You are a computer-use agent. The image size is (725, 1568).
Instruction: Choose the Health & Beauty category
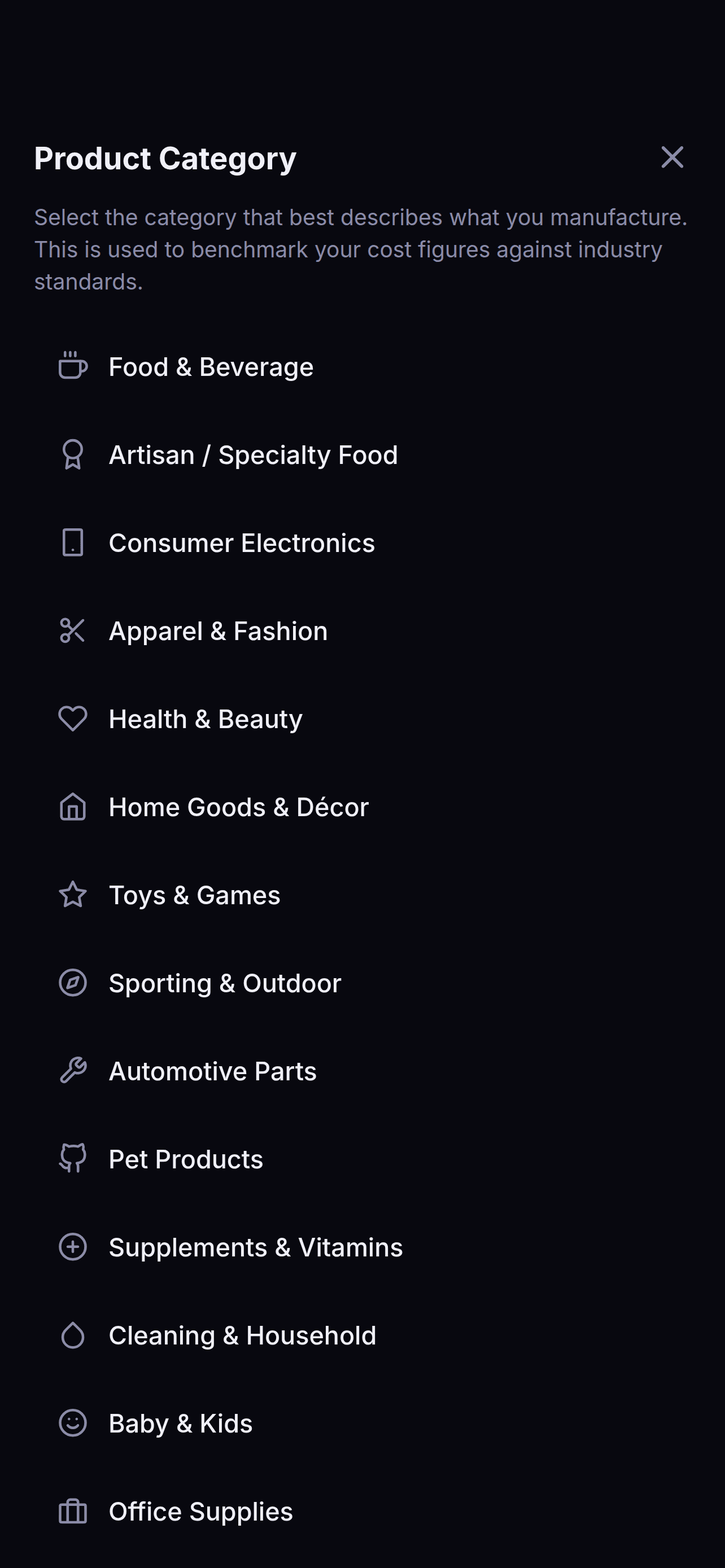click(205, 719)
